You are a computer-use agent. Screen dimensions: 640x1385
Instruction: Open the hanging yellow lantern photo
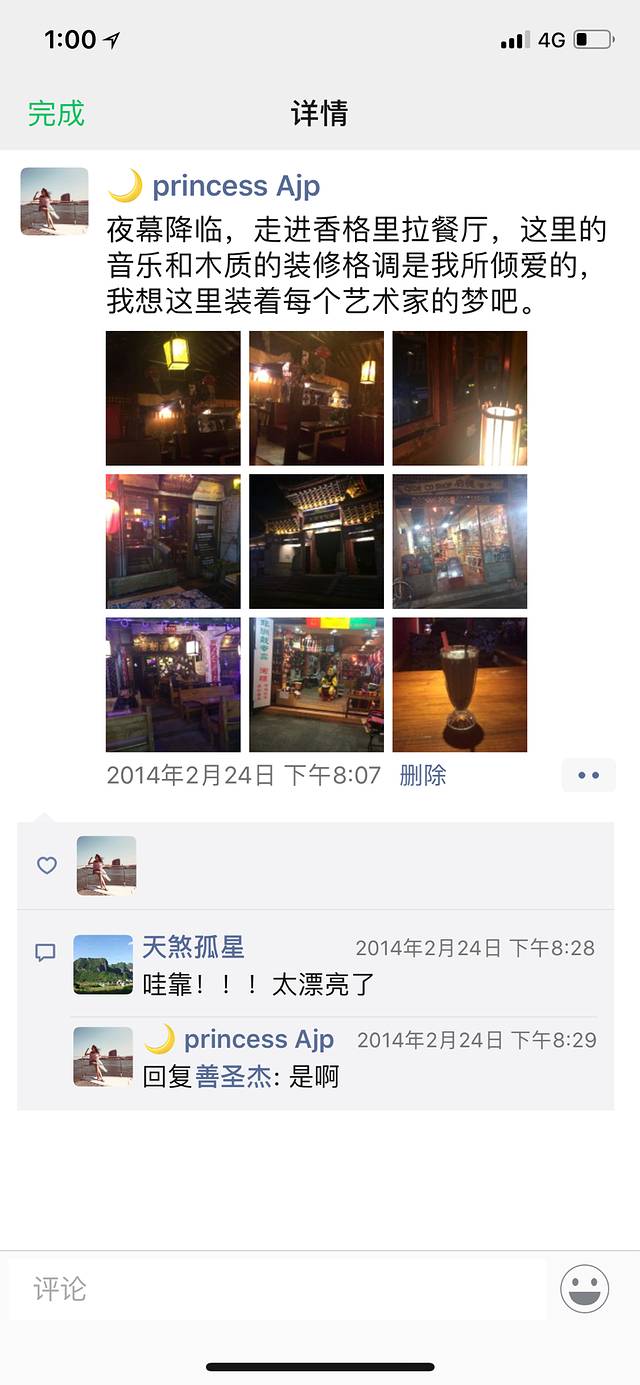(x=173, y=398)
